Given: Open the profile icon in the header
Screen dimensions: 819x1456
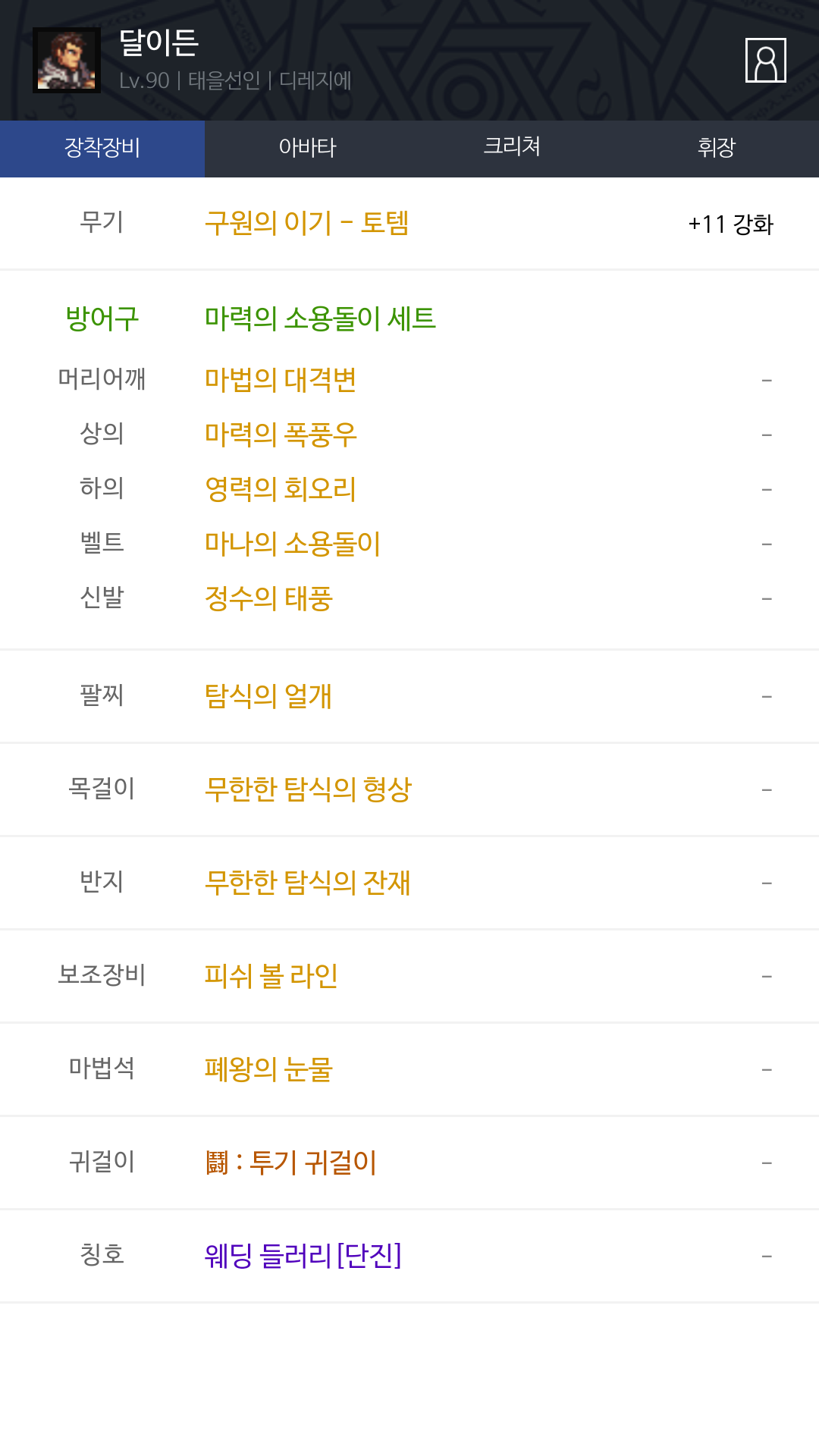Looking at the screenshot, I should pos(765,60).
